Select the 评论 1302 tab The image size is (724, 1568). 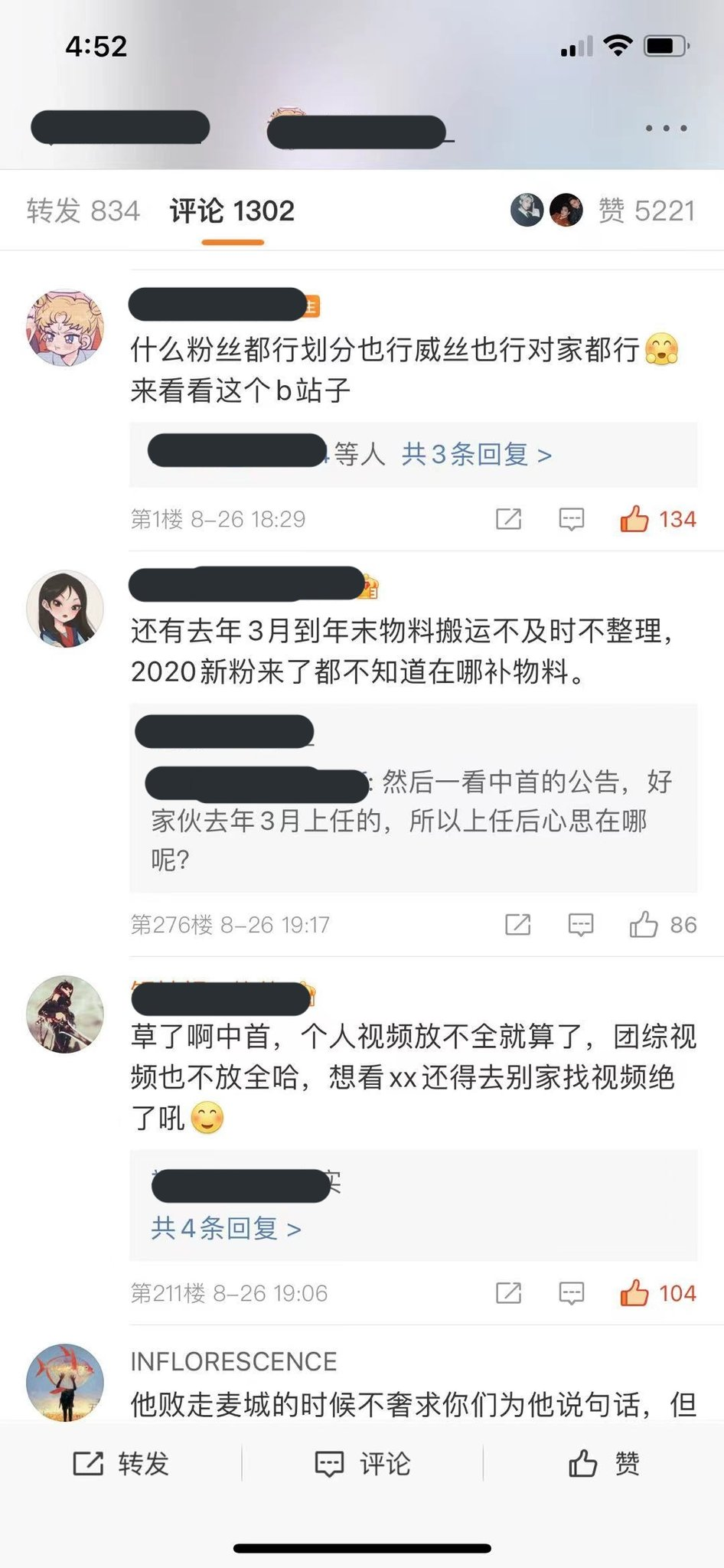click(232, 211)
